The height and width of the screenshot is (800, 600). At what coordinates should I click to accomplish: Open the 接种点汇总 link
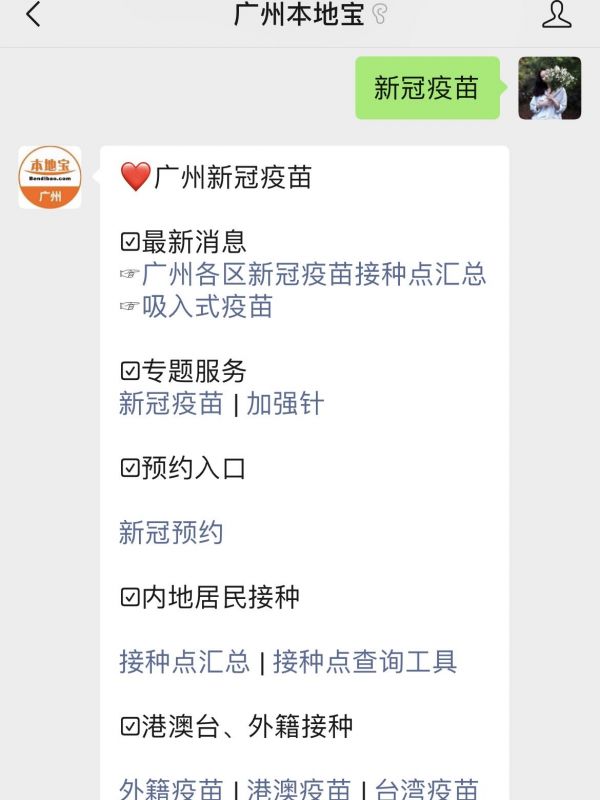184,661
